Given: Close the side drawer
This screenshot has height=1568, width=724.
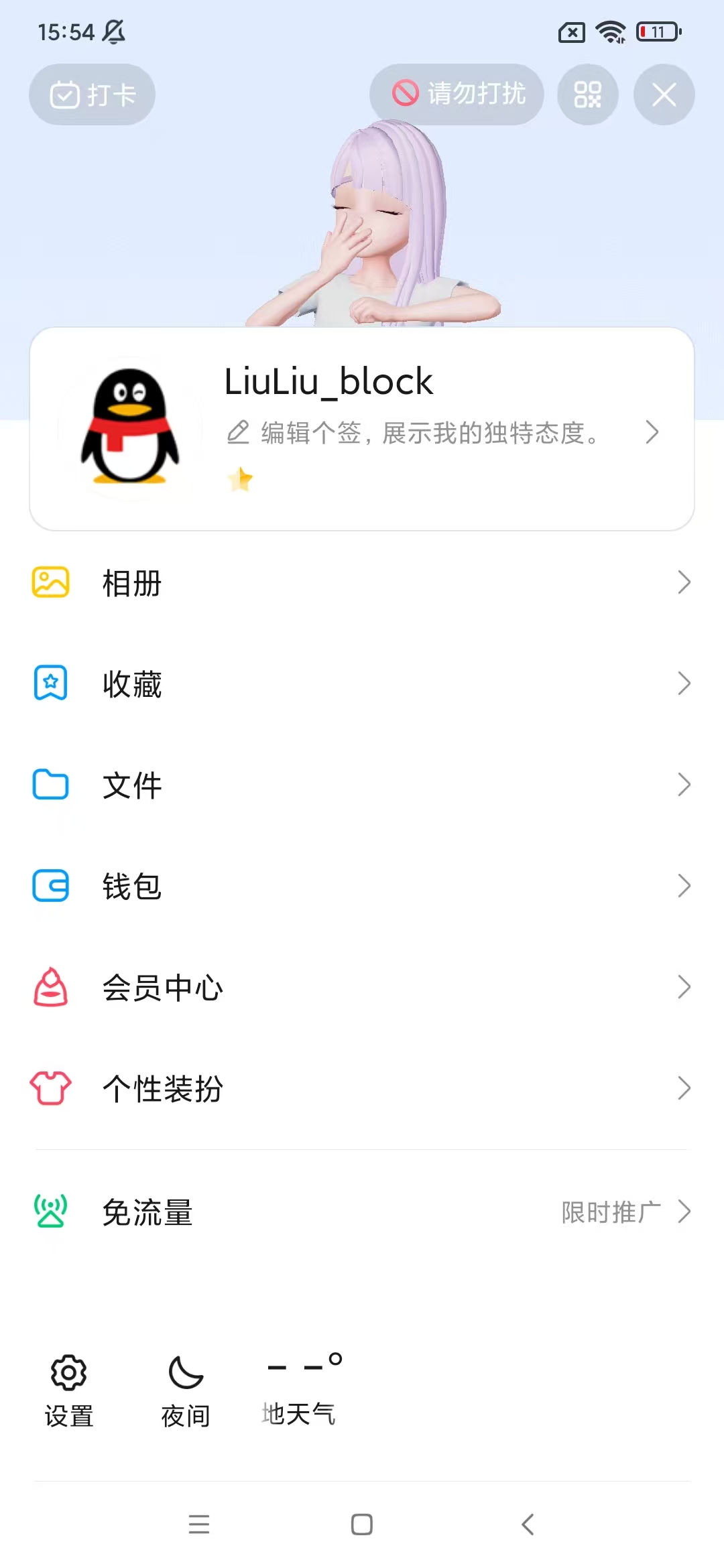Looking at the screenshot, I should [x=664, y=94].
